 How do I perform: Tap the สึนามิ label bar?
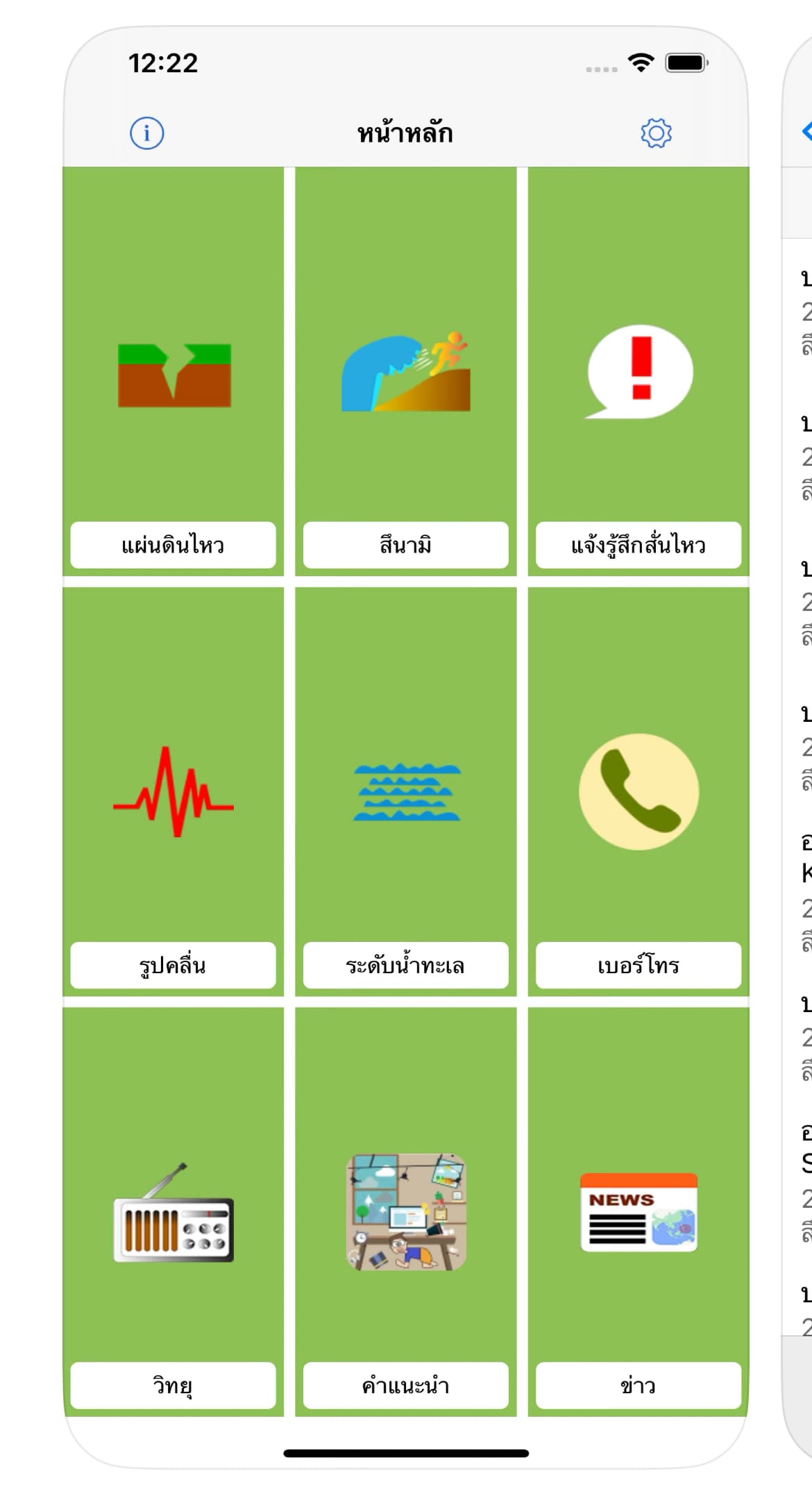pos(406,546)
